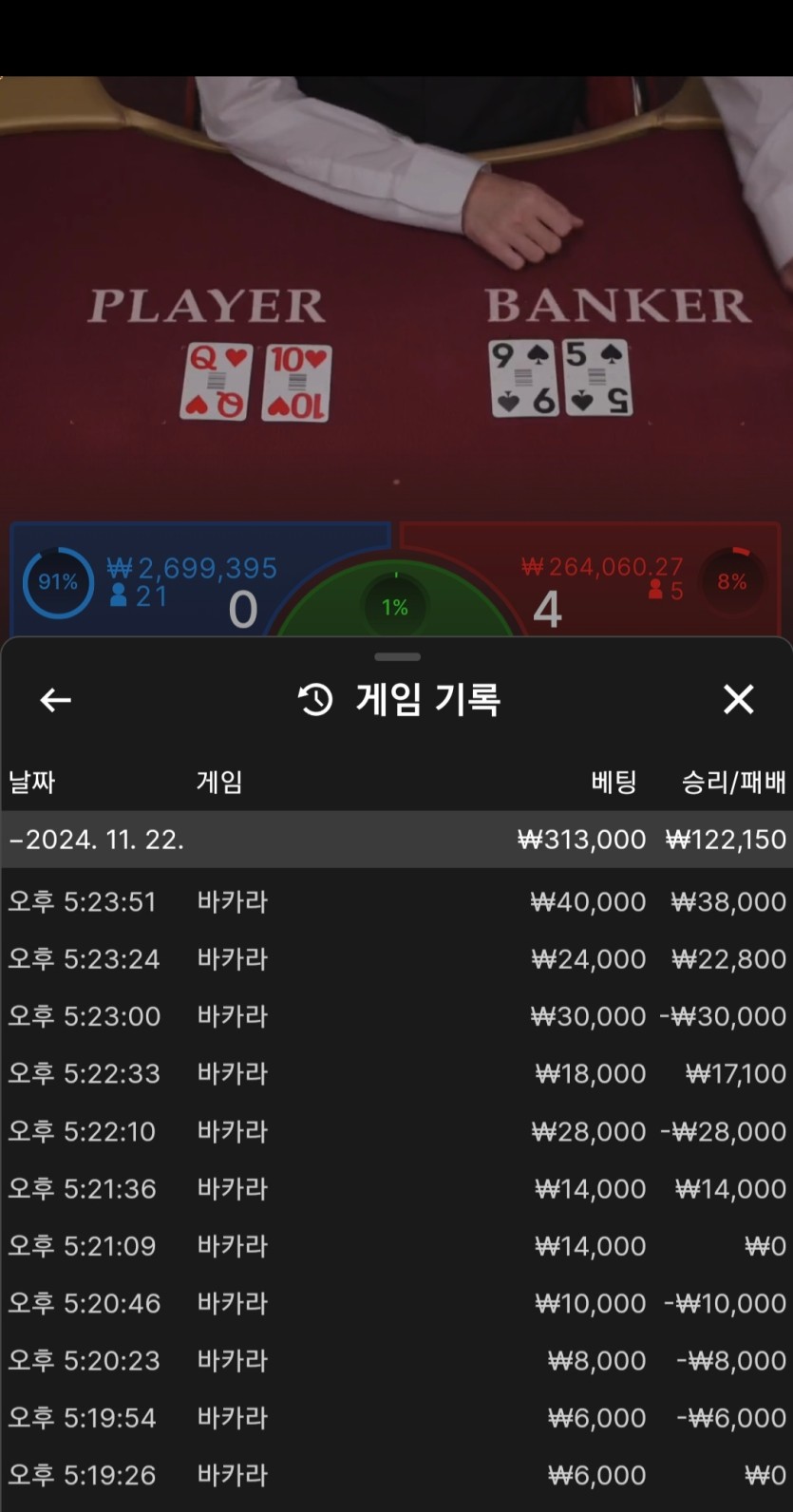The width and height of the screenshot is (793, 1512).
Task: View details of the 오후 5:22:10 round
Action: click(396, 1131)
